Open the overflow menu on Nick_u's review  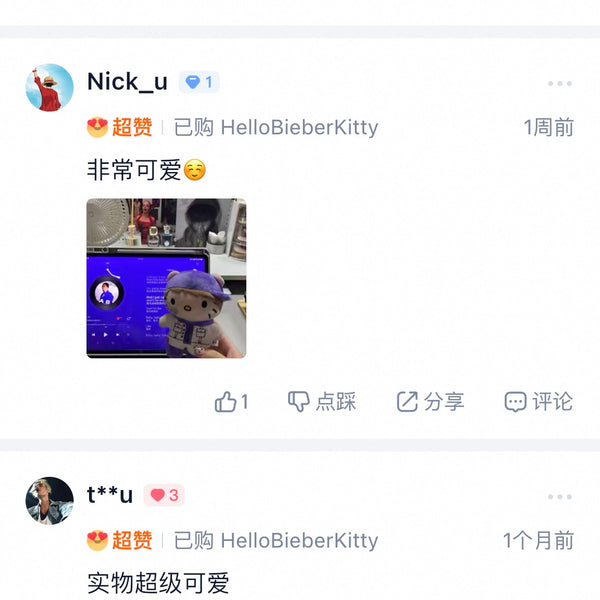(x=560, y=84)
